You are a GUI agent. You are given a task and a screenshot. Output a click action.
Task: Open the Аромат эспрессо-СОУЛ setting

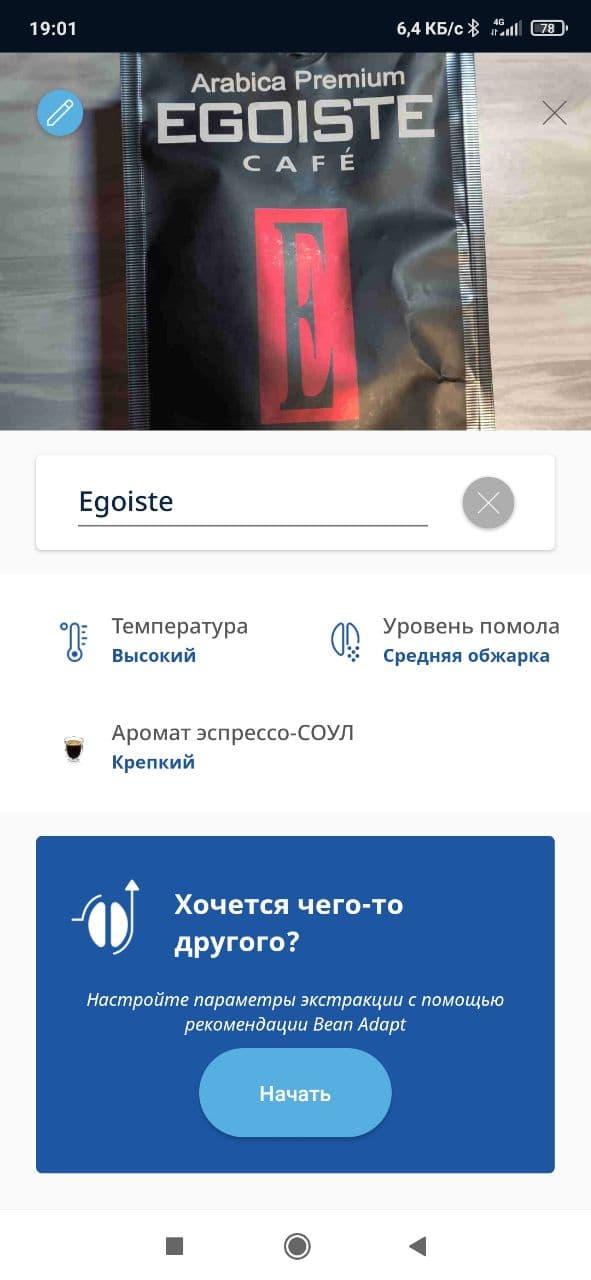207,747
